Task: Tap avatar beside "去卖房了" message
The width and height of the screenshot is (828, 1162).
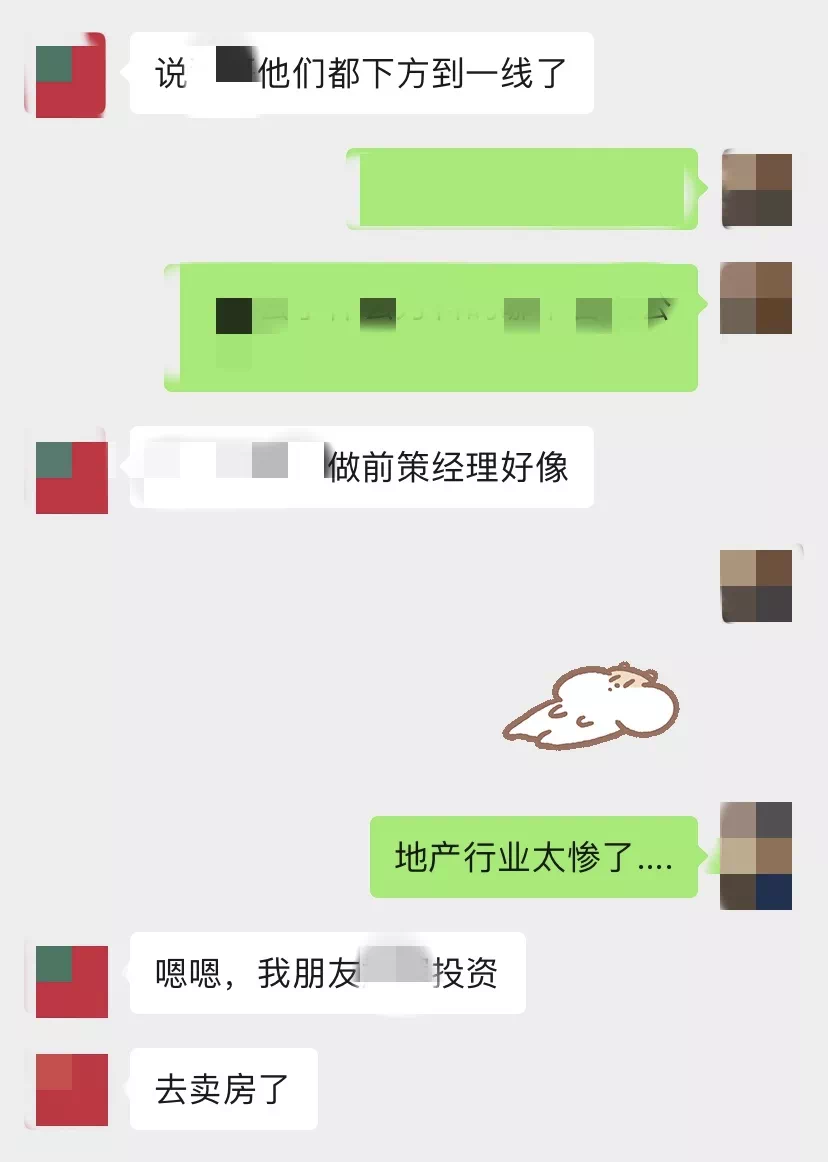Action: 71,1090
